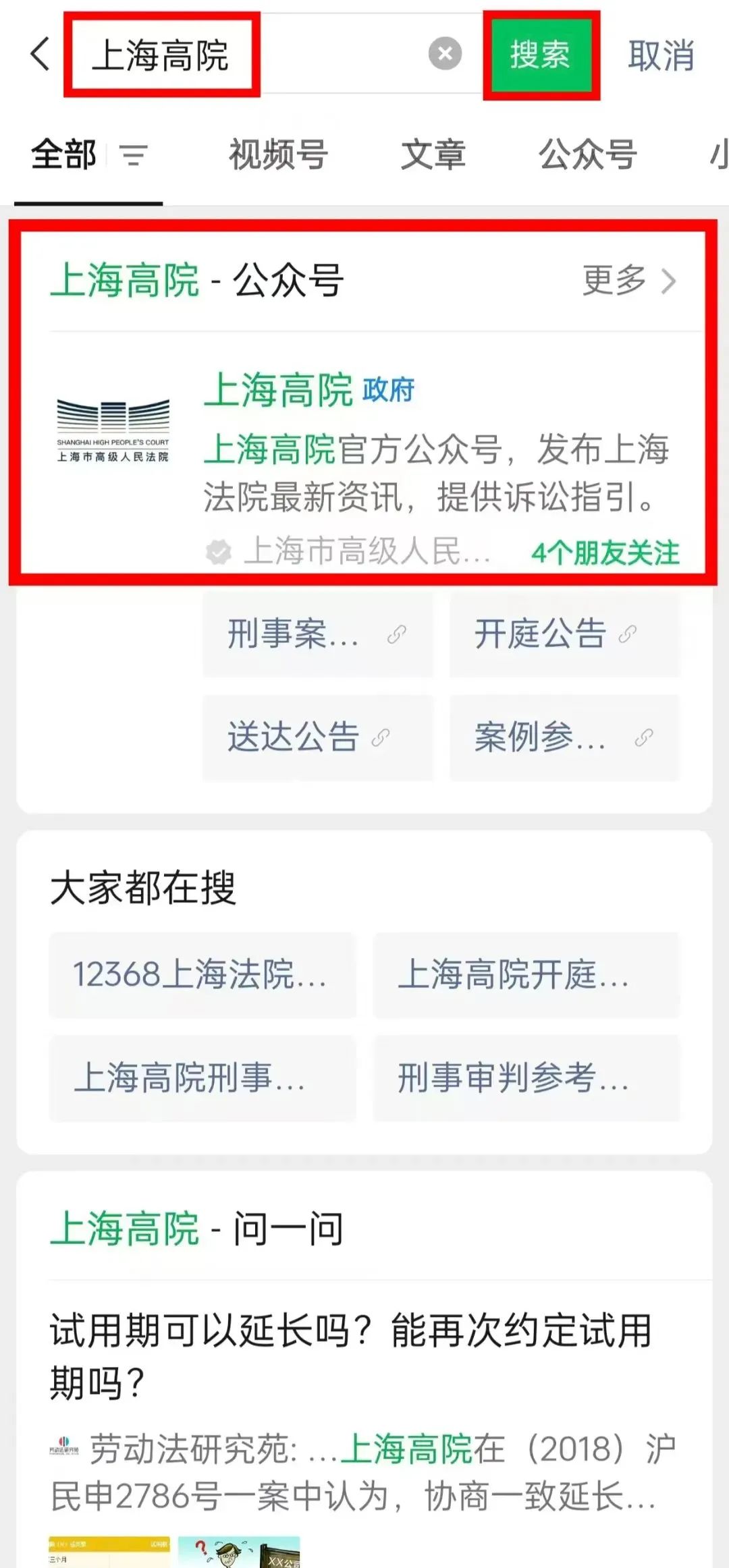729x1568 pixels.
Task: View 更多 official account results
Action: coord(628,280)
